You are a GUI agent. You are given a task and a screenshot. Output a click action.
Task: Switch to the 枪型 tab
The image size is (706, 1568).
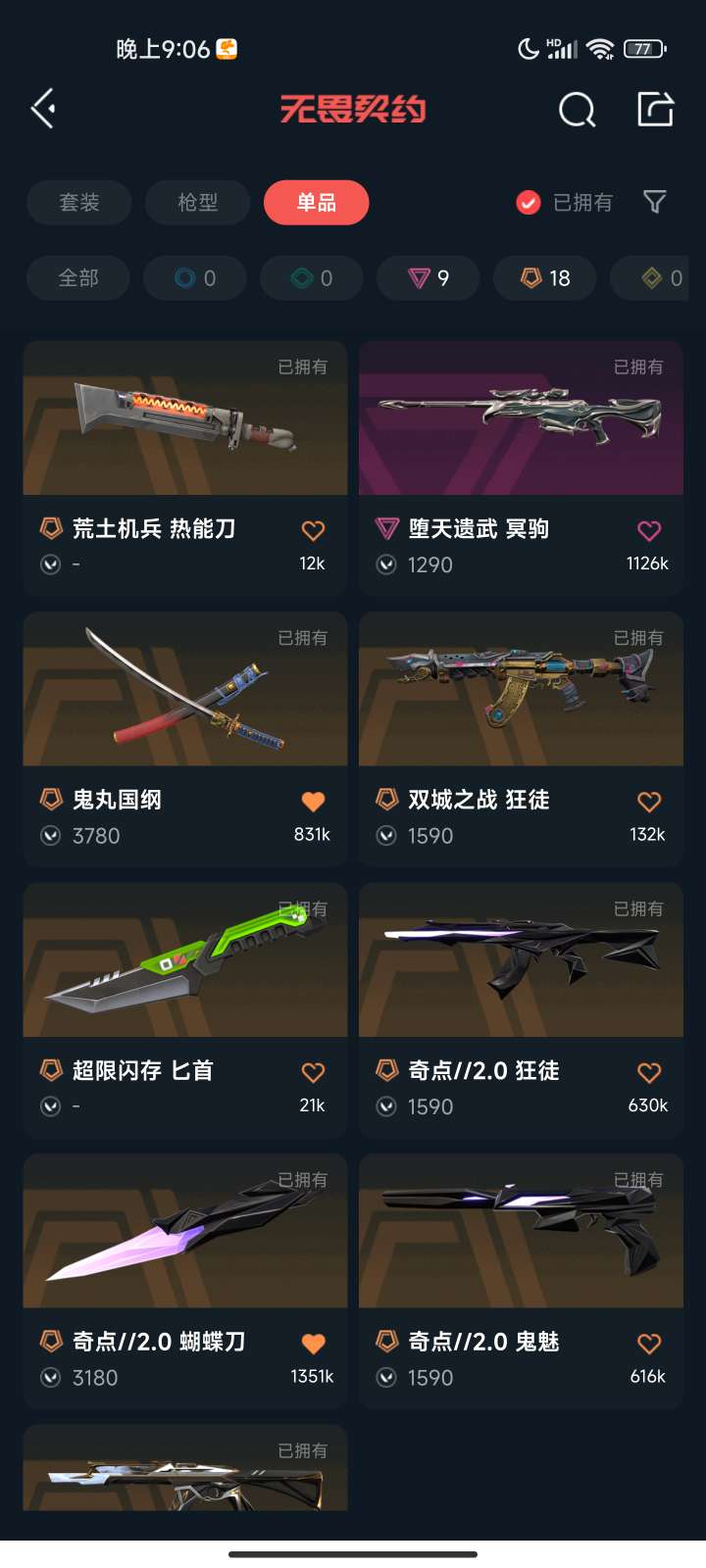click(x=198, y=203)
